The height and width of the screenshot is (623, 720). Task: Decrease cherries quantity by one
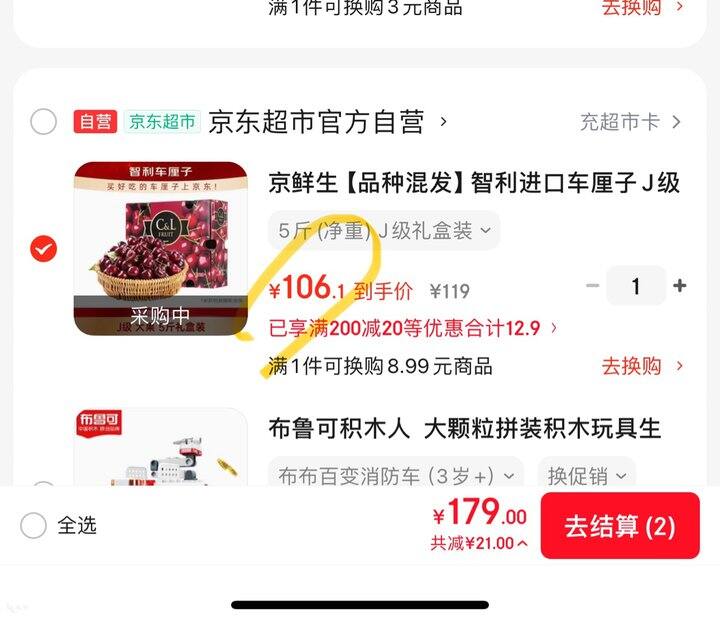point(592,286)
